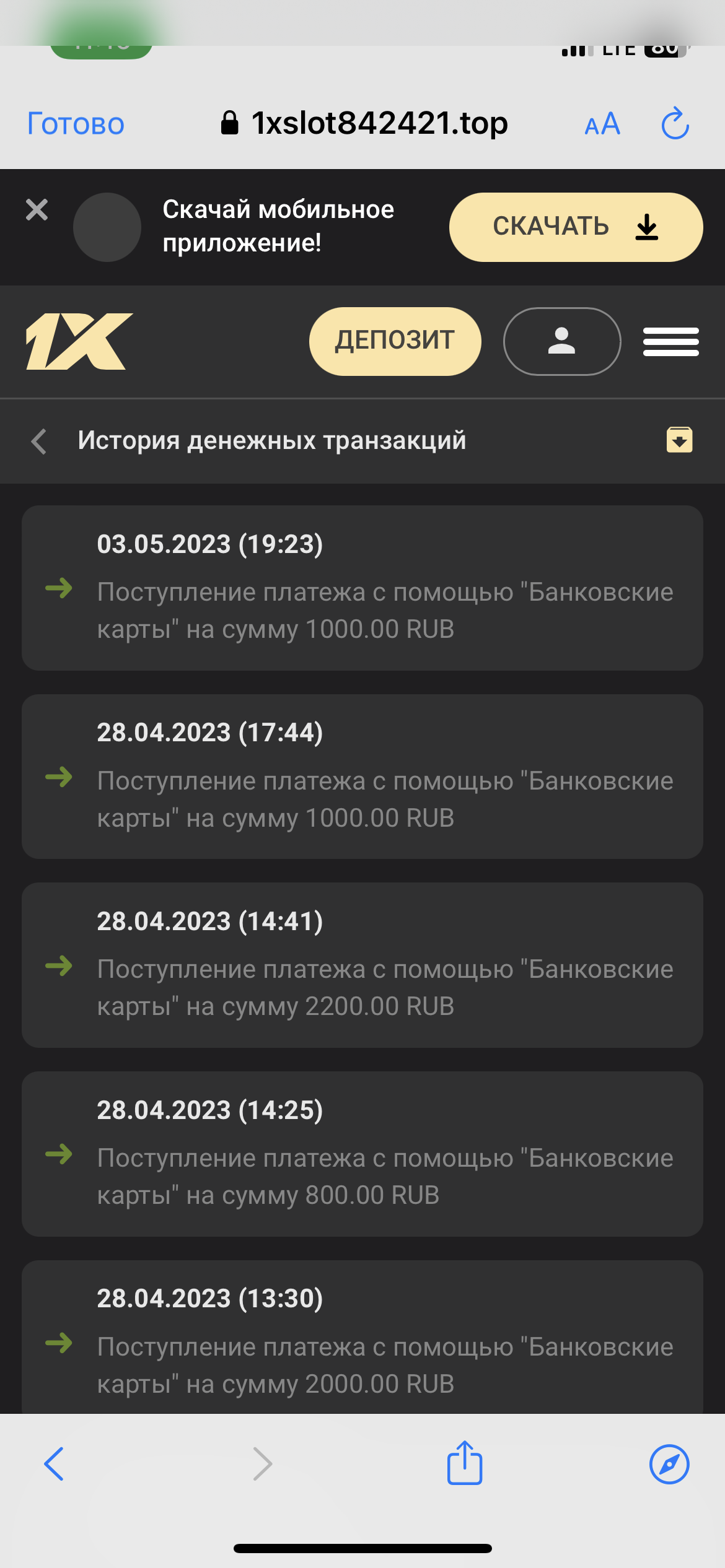Dismiss the mobile app download banner
725x1568 pixels.
click(37, 210)
